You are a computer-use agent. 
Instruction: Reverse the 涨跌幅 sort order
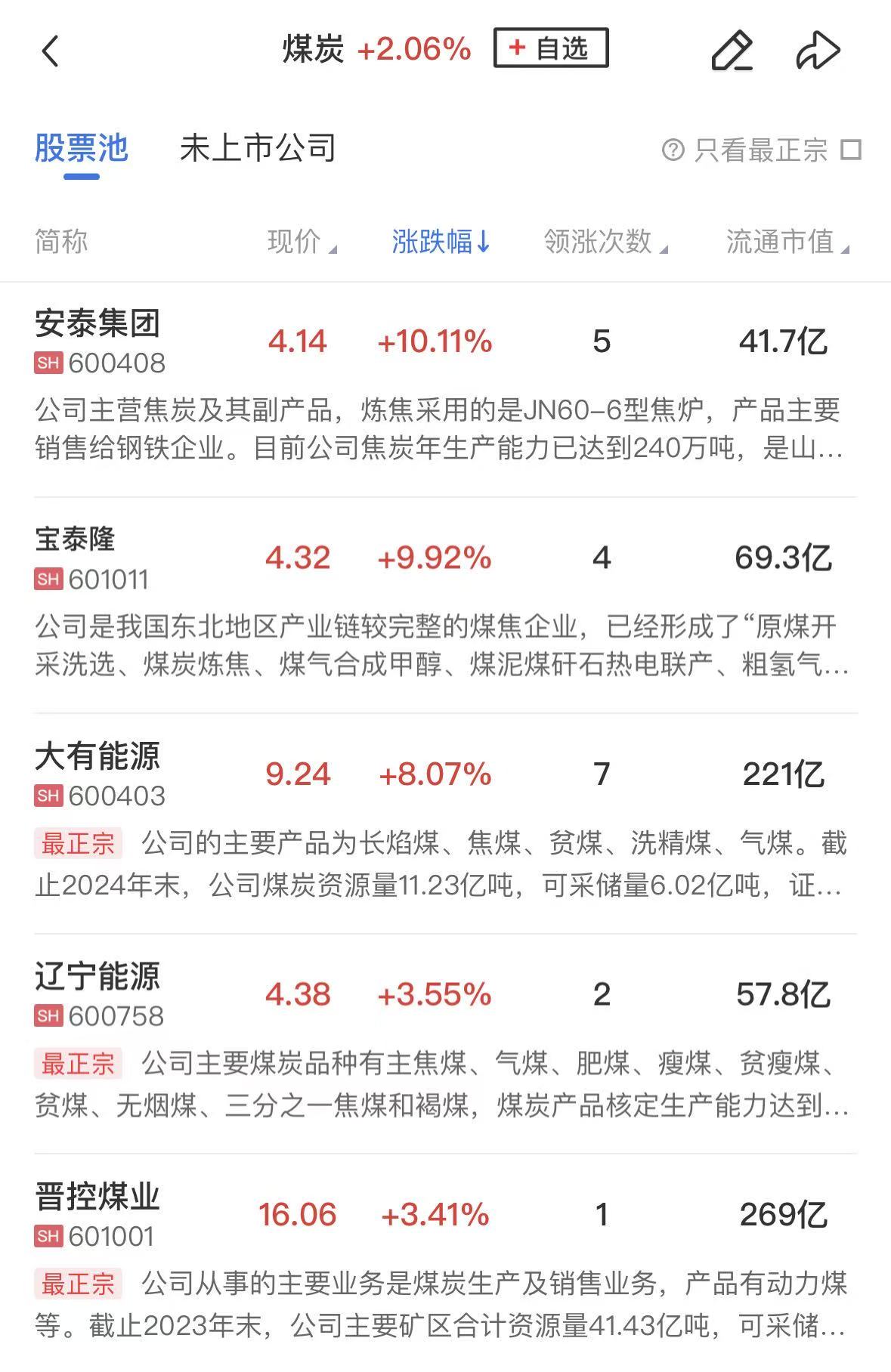(x=441, y=242)
